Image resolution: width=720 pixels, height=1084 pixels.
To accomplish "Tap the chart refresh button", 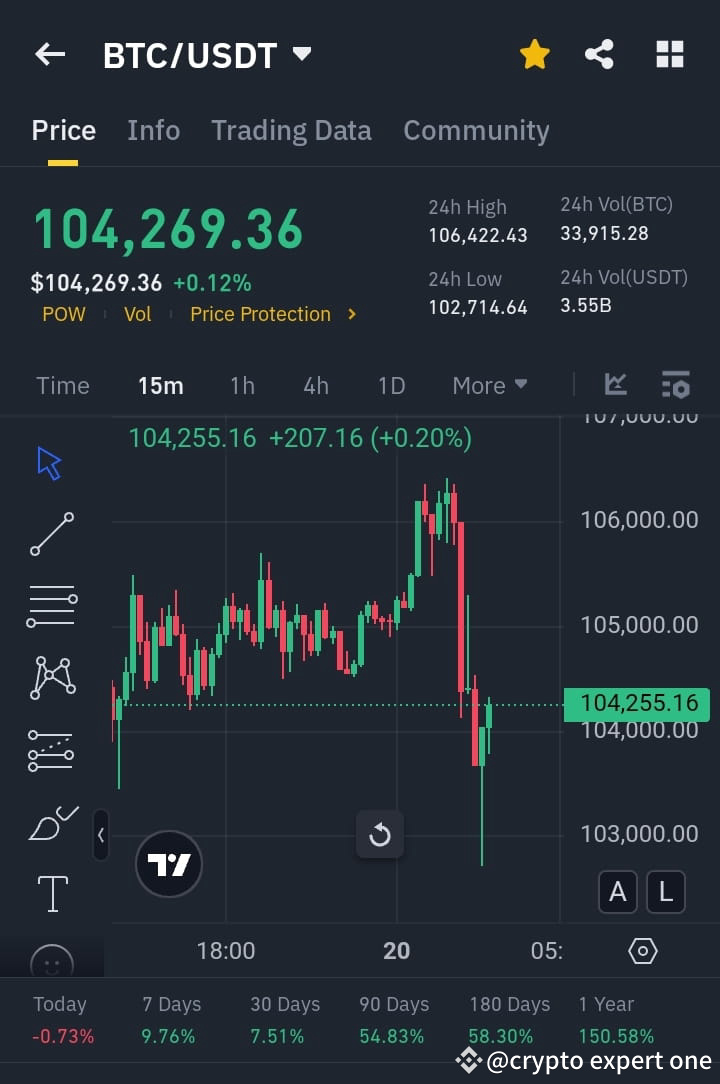I will pos(380,834).
